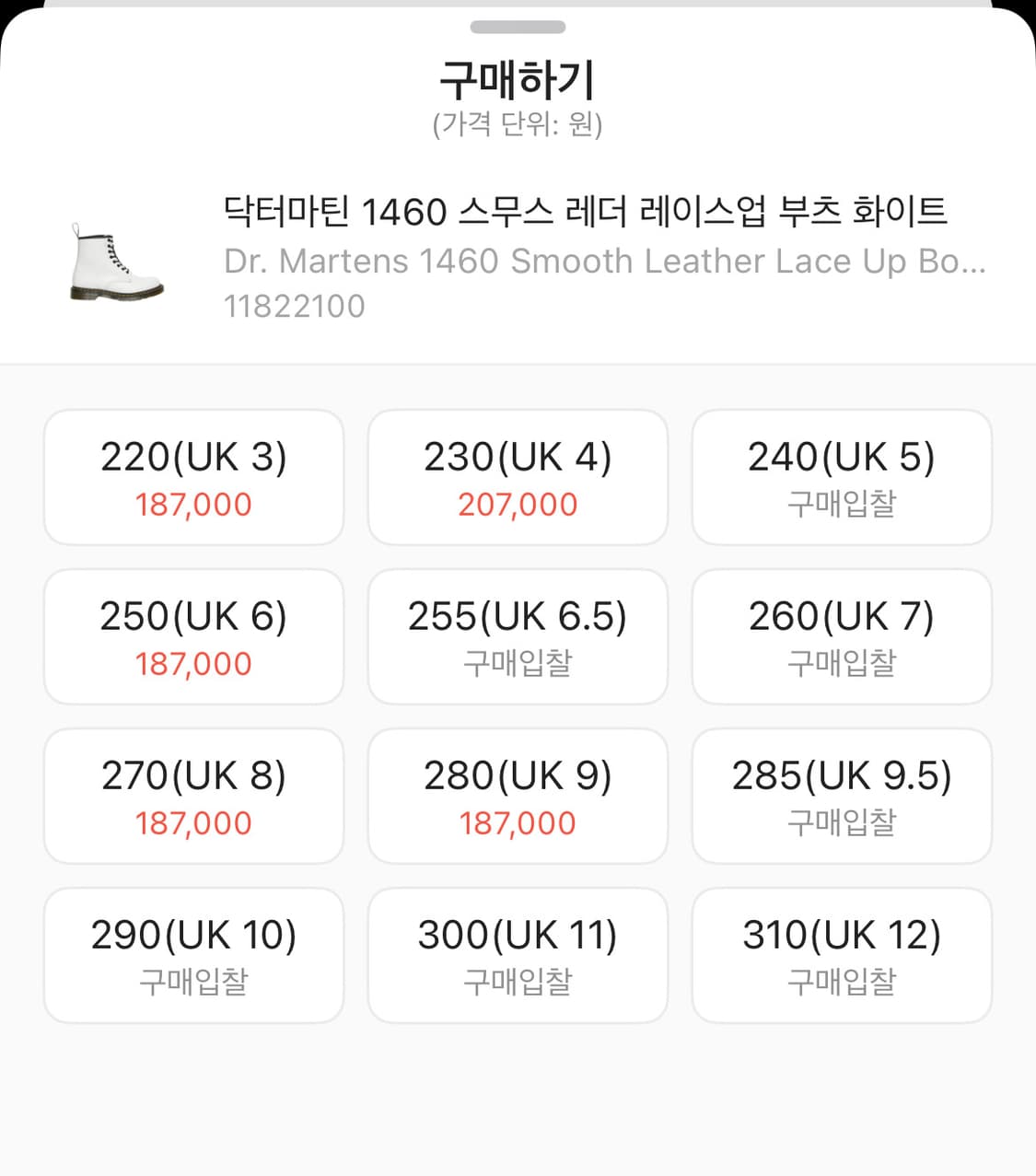Select the 260(UK 7) size option

click(842, 636)
